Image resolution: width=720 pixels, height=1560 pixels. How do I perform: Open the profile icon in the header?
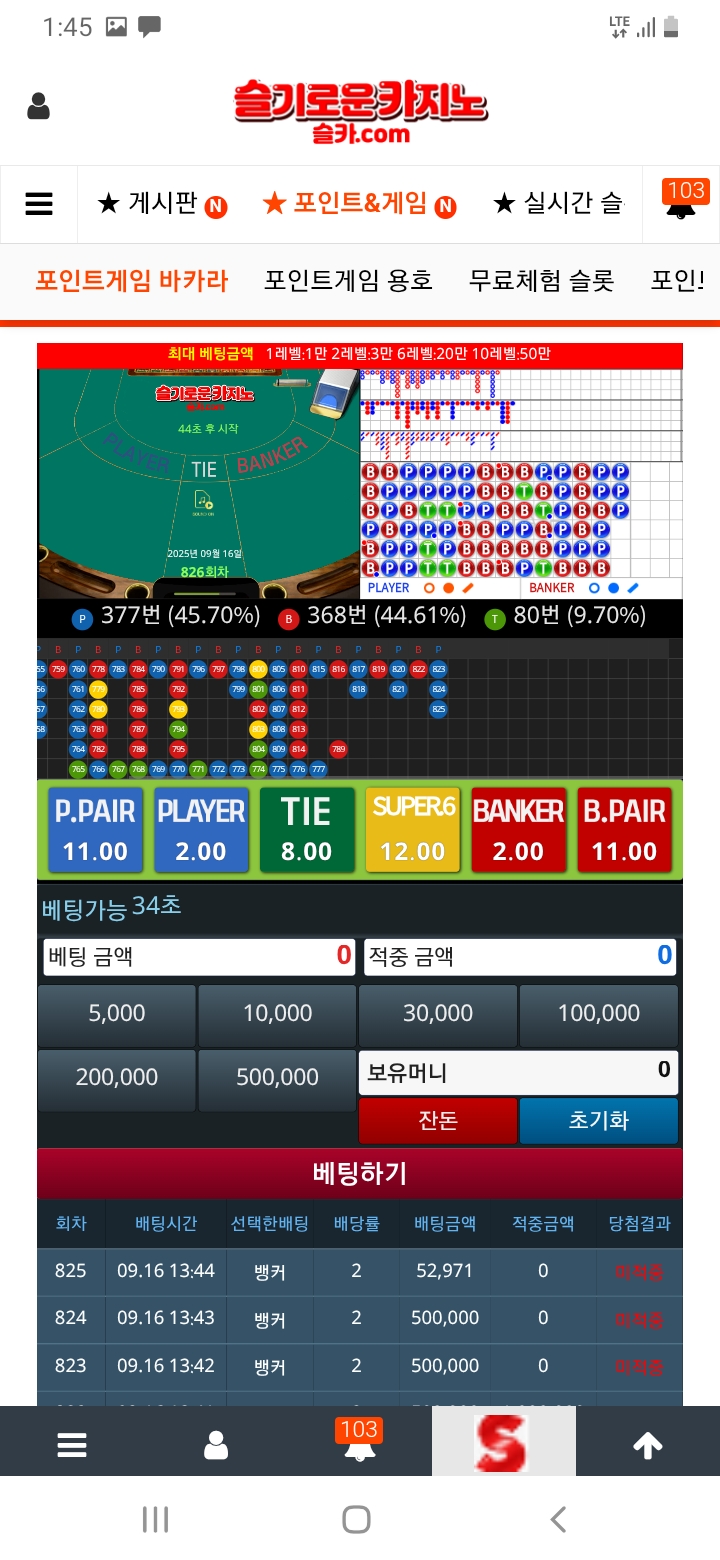click(x=39, y=106)
